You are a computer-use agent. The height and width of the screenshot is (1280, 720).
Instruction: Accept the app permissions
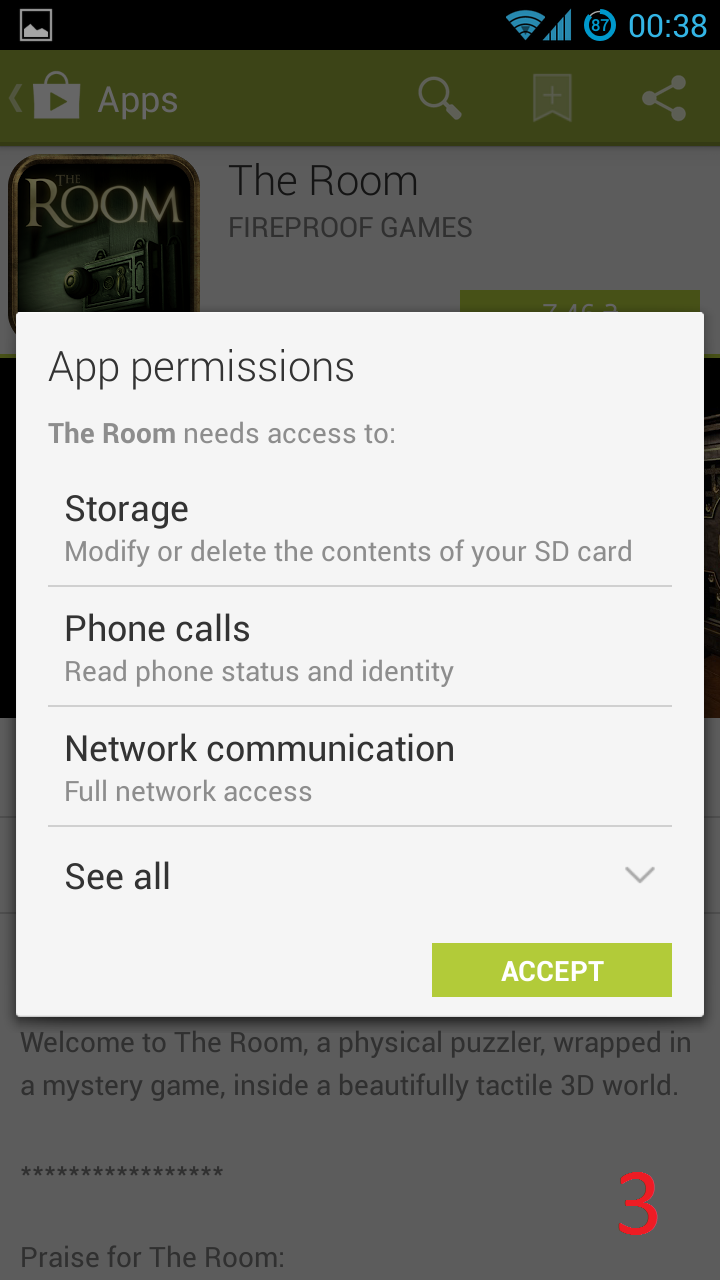point(551,970)
